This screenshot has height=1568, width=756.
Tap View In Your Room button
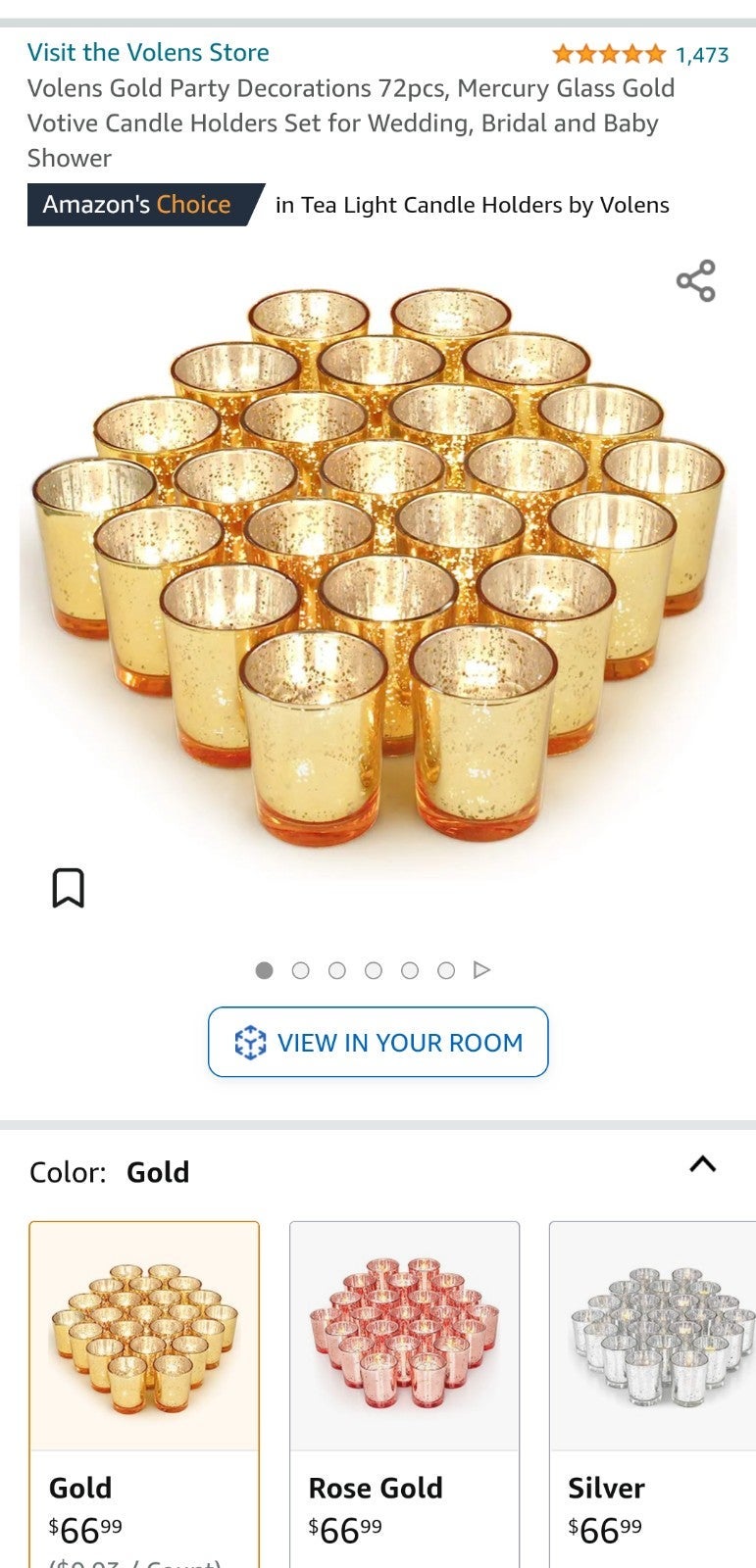[x=378, y=1042]
